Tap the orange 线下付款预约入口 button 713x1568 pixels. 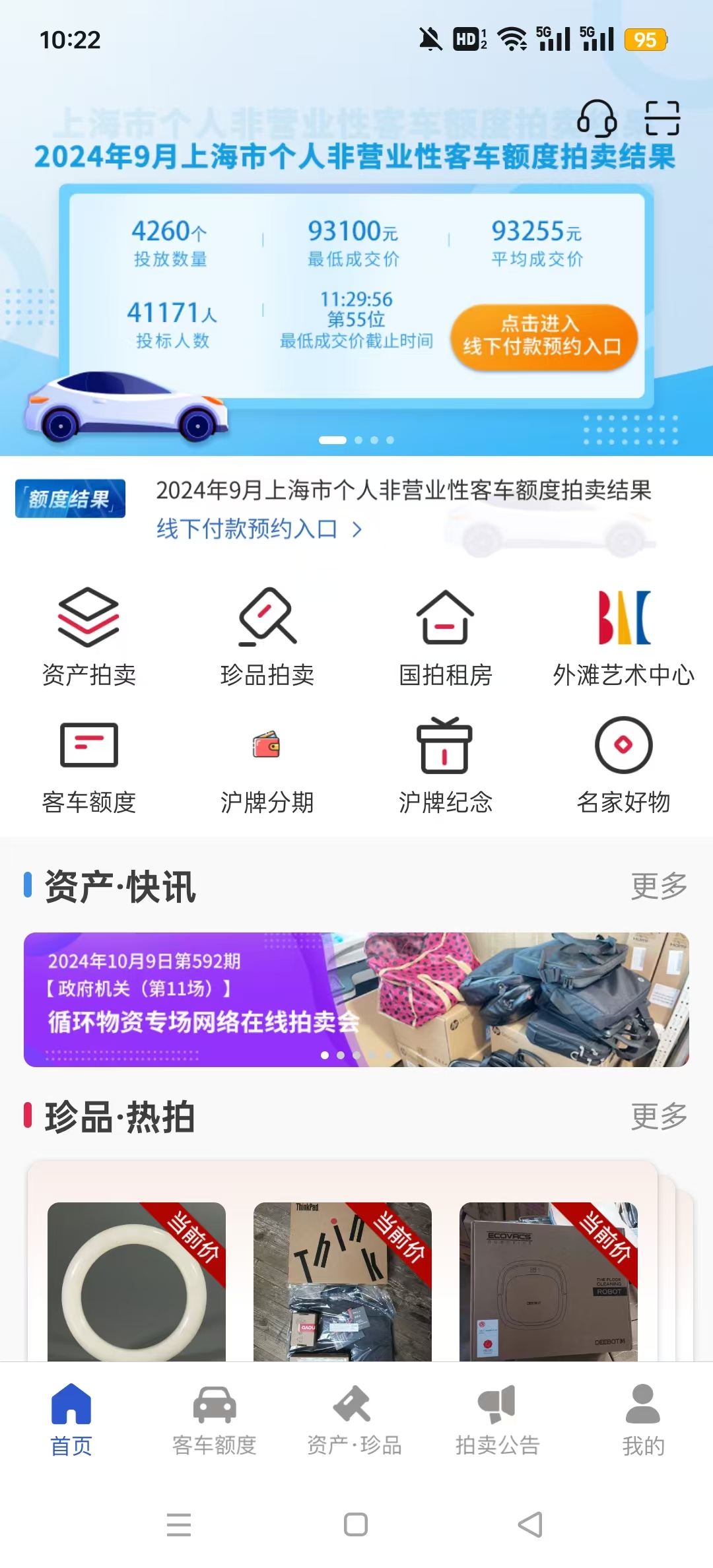543,337
